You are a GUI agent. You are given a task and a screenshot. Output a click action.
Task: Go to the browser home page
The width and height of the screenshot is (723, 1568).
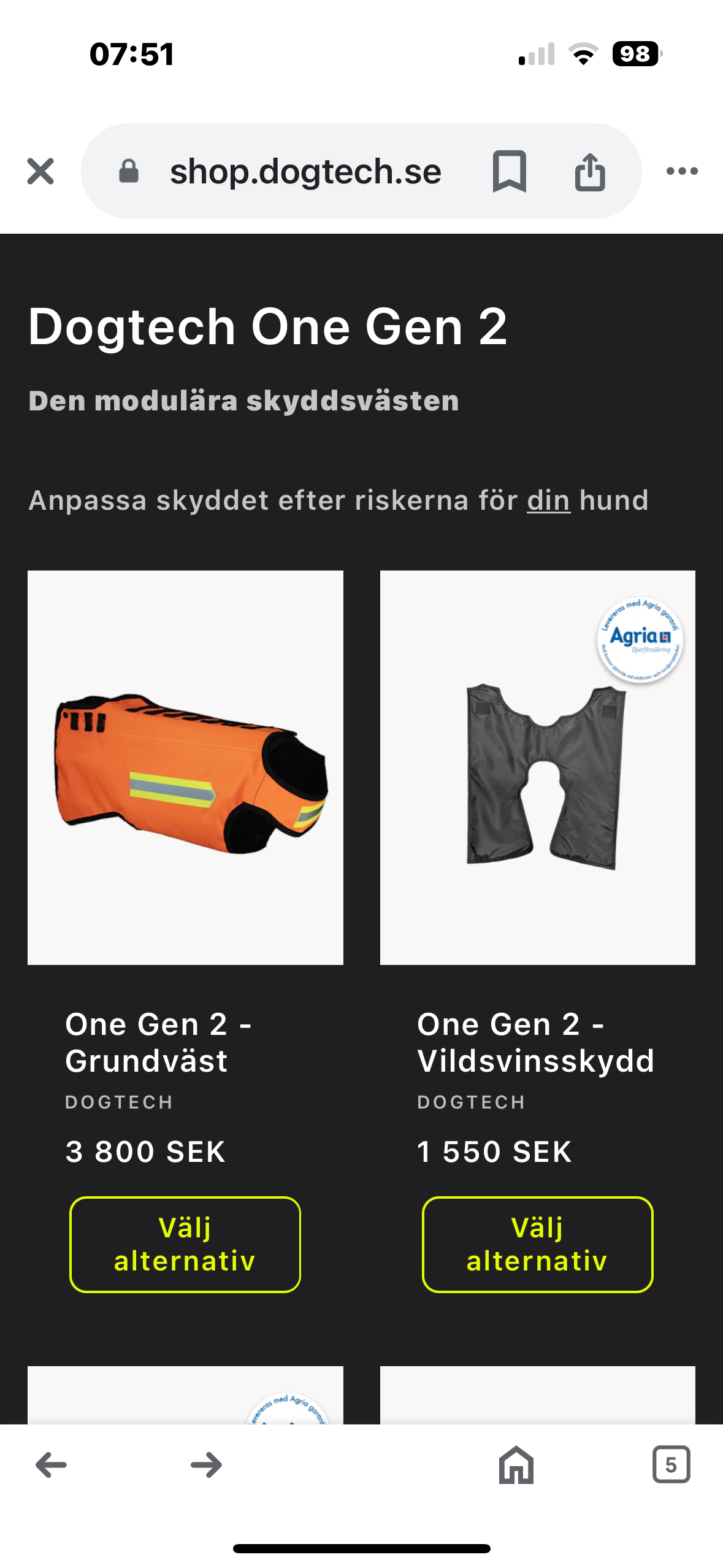516,1465
